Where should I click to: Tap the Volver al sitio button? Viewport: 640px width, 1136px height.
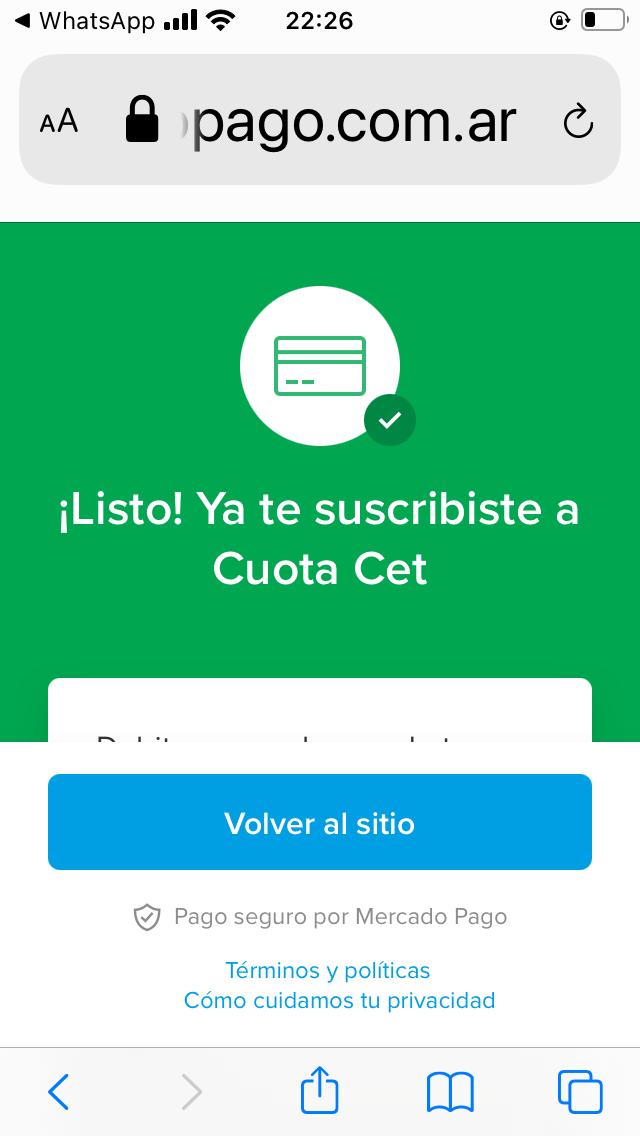(x=320, y=823)
